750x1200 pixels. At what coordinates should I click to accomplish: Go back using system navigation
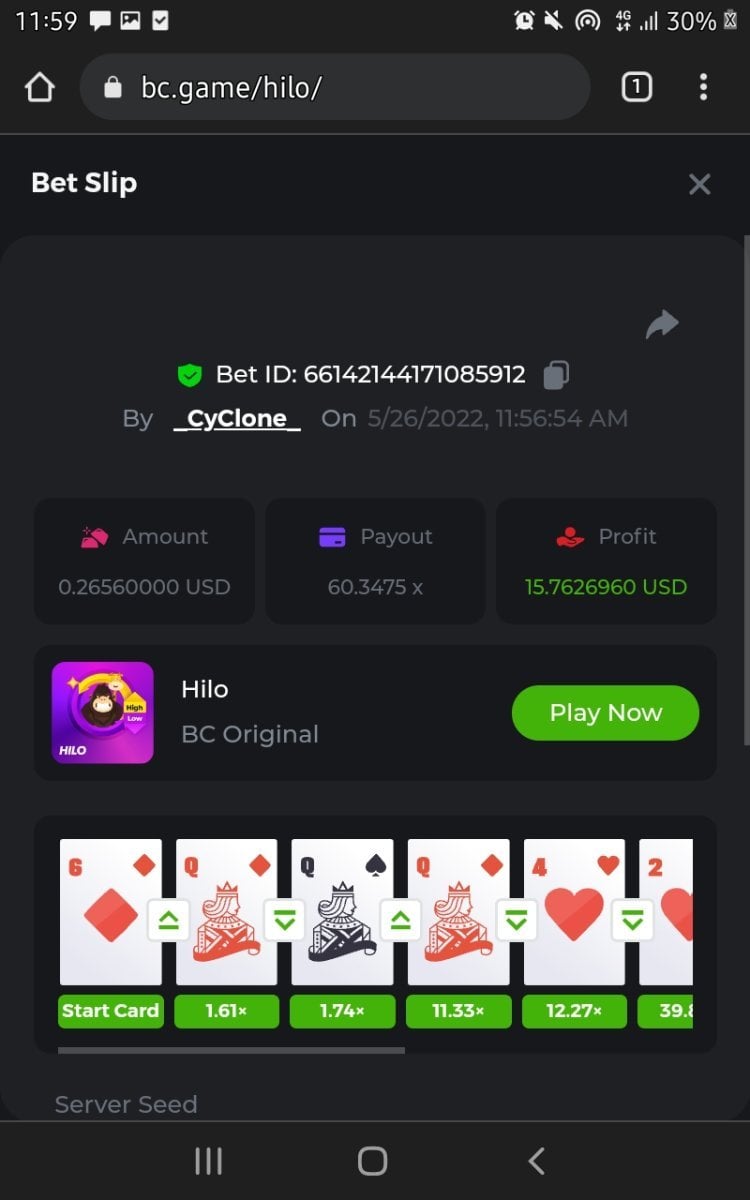pyautogui.click(x=536, y=1161)
